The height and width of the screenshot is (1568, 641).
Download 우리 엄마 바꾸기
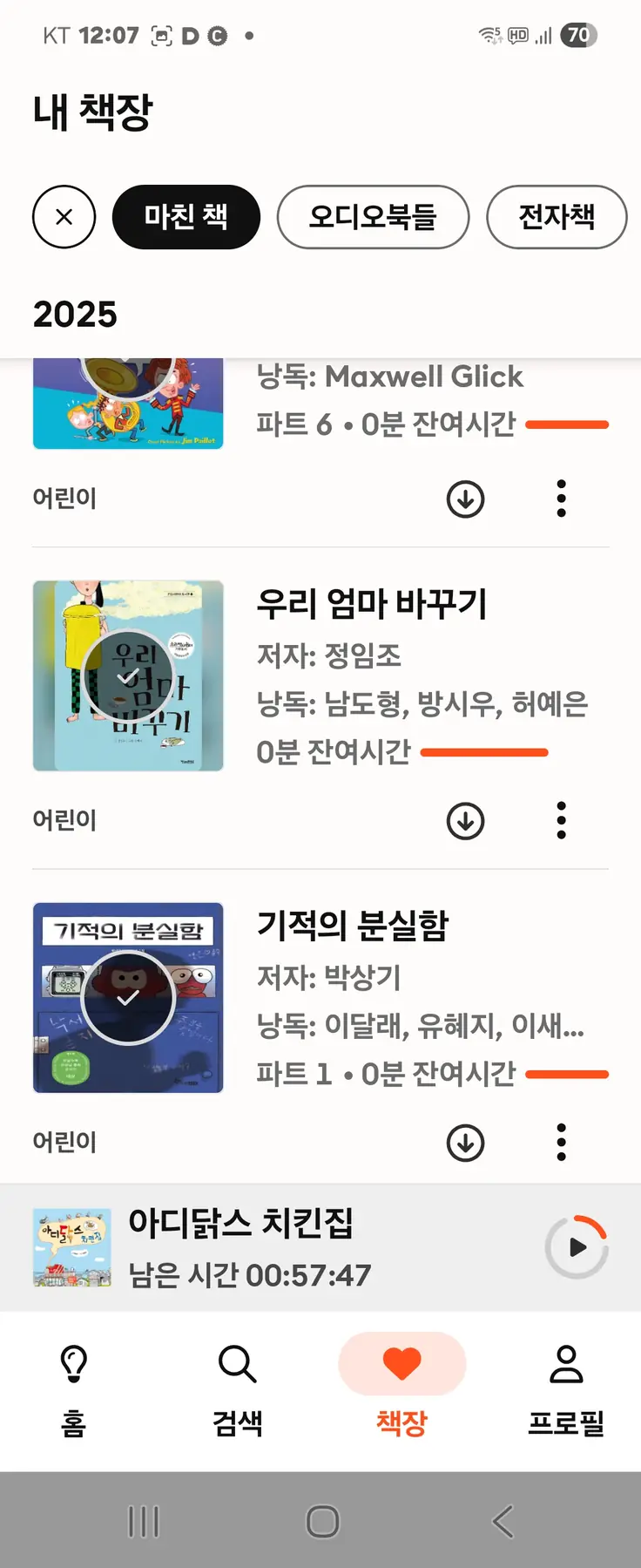pos(465,821)
